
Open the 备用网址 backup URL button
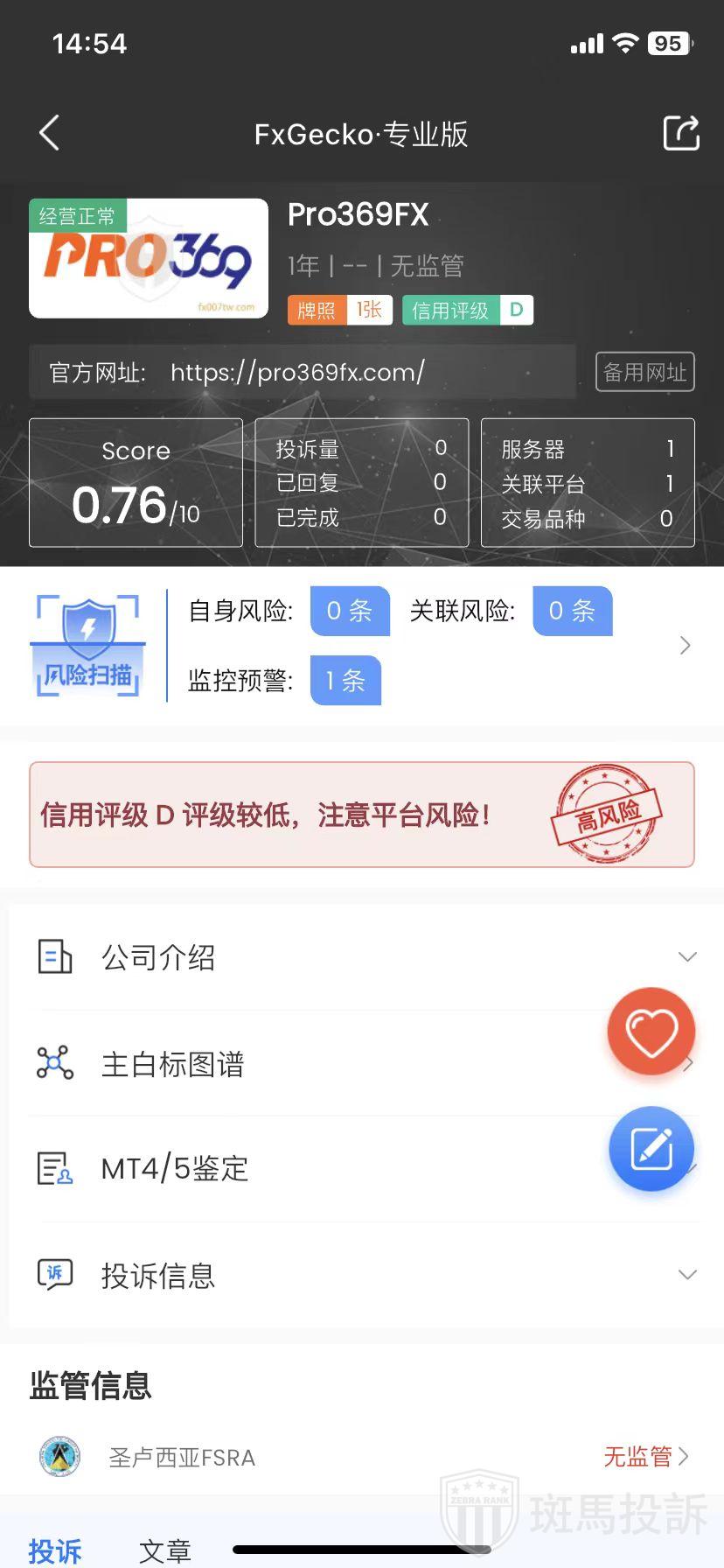644,372
